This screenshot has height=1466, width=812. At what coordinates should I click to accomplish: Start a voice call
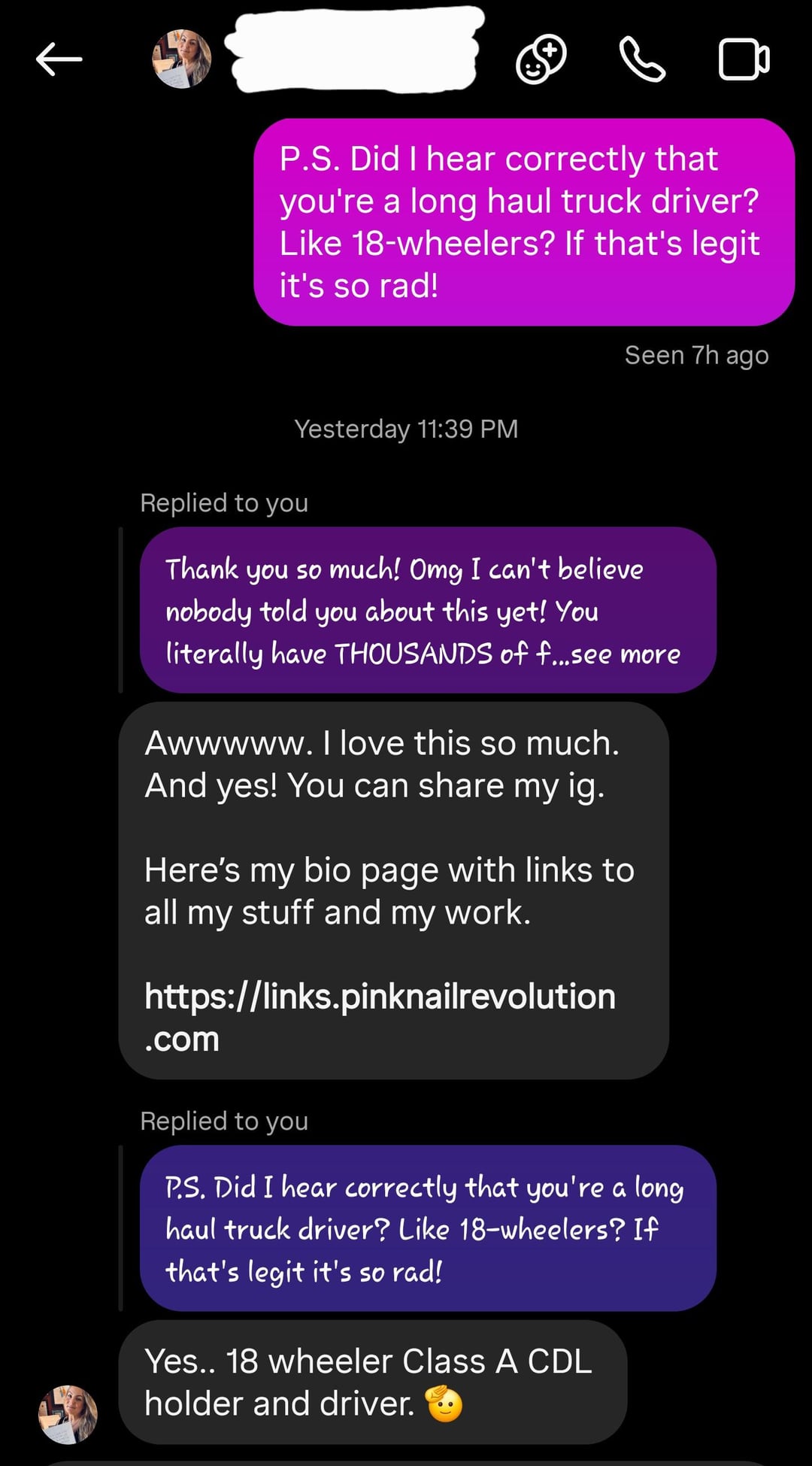click(642, 59)
